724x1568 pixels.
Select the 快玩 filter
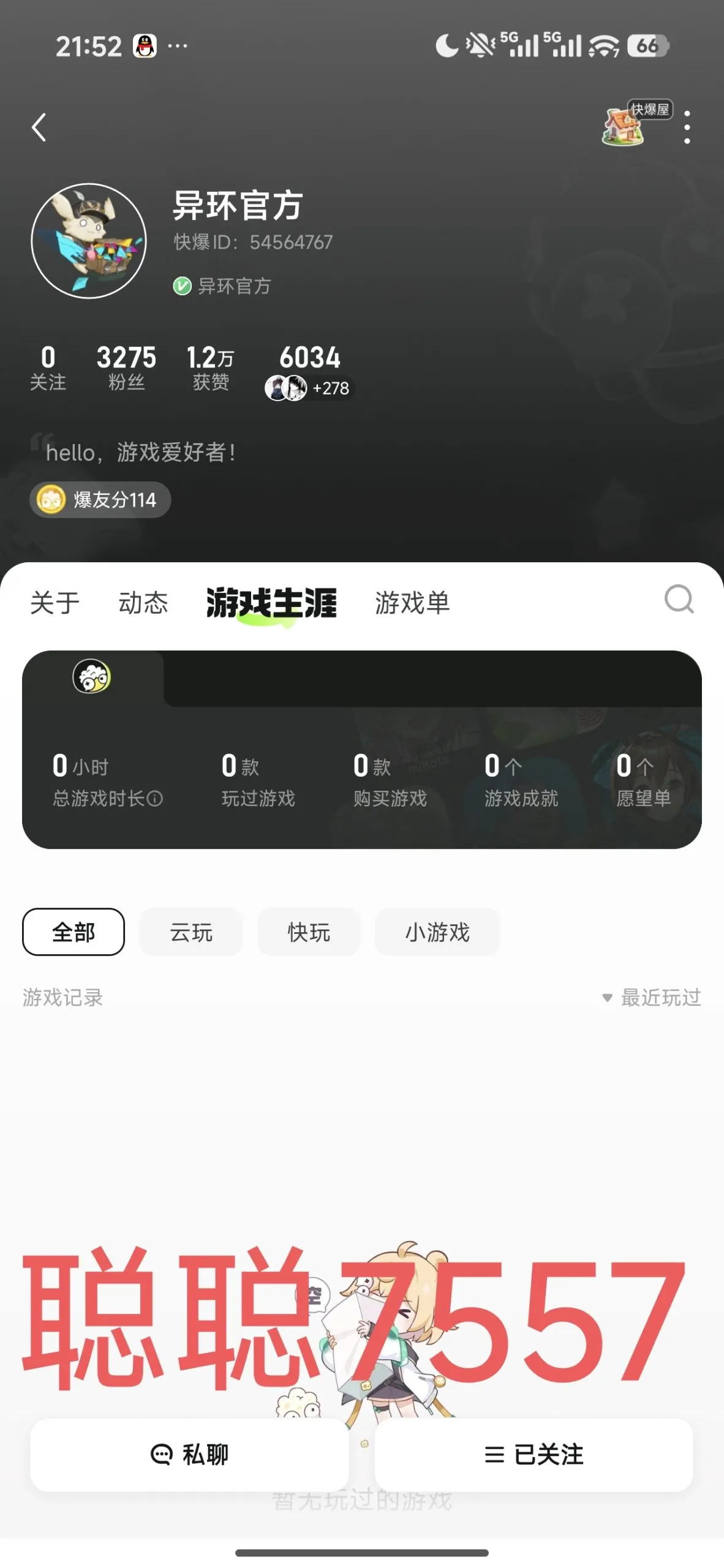309,932
